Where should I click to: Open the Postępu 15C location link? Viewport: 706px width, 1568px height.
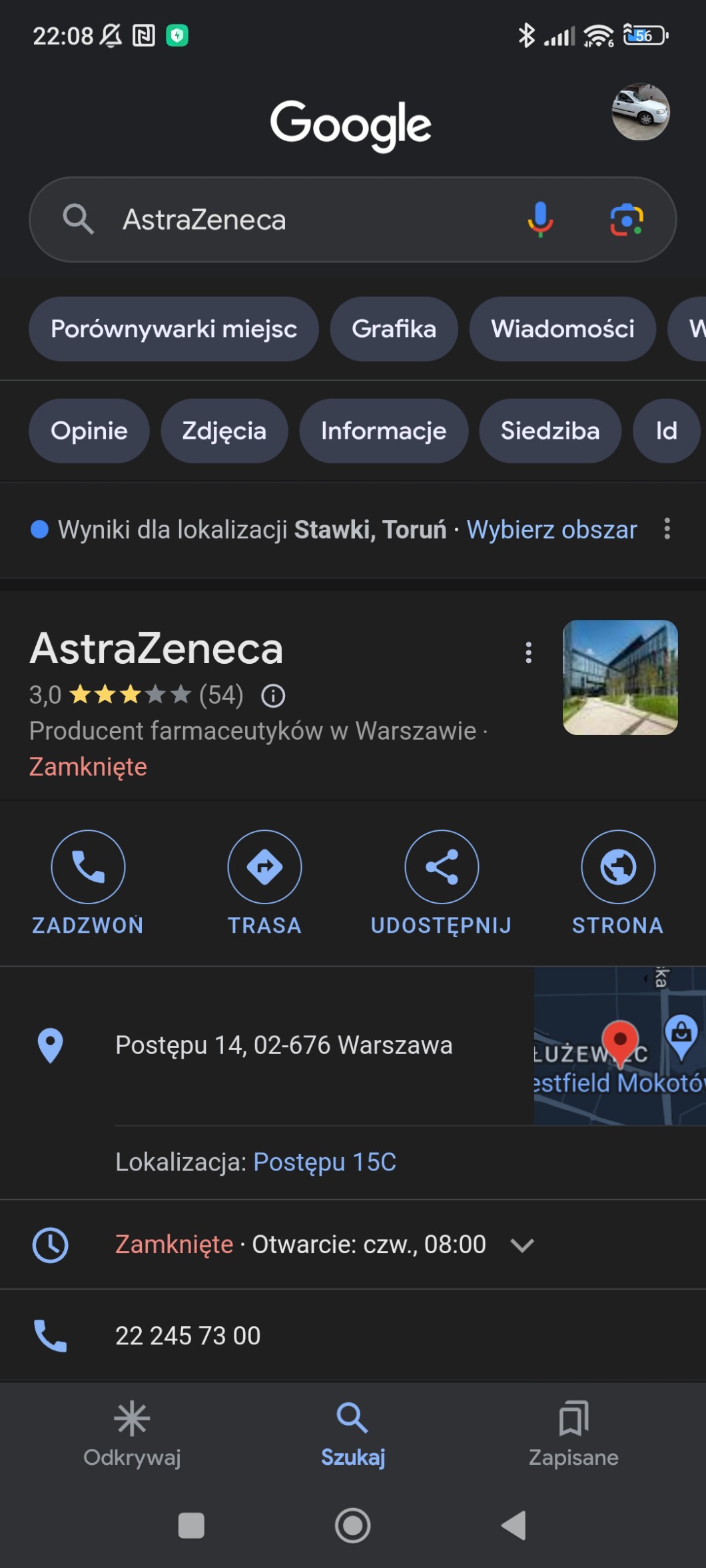(x=324, y=1162)
